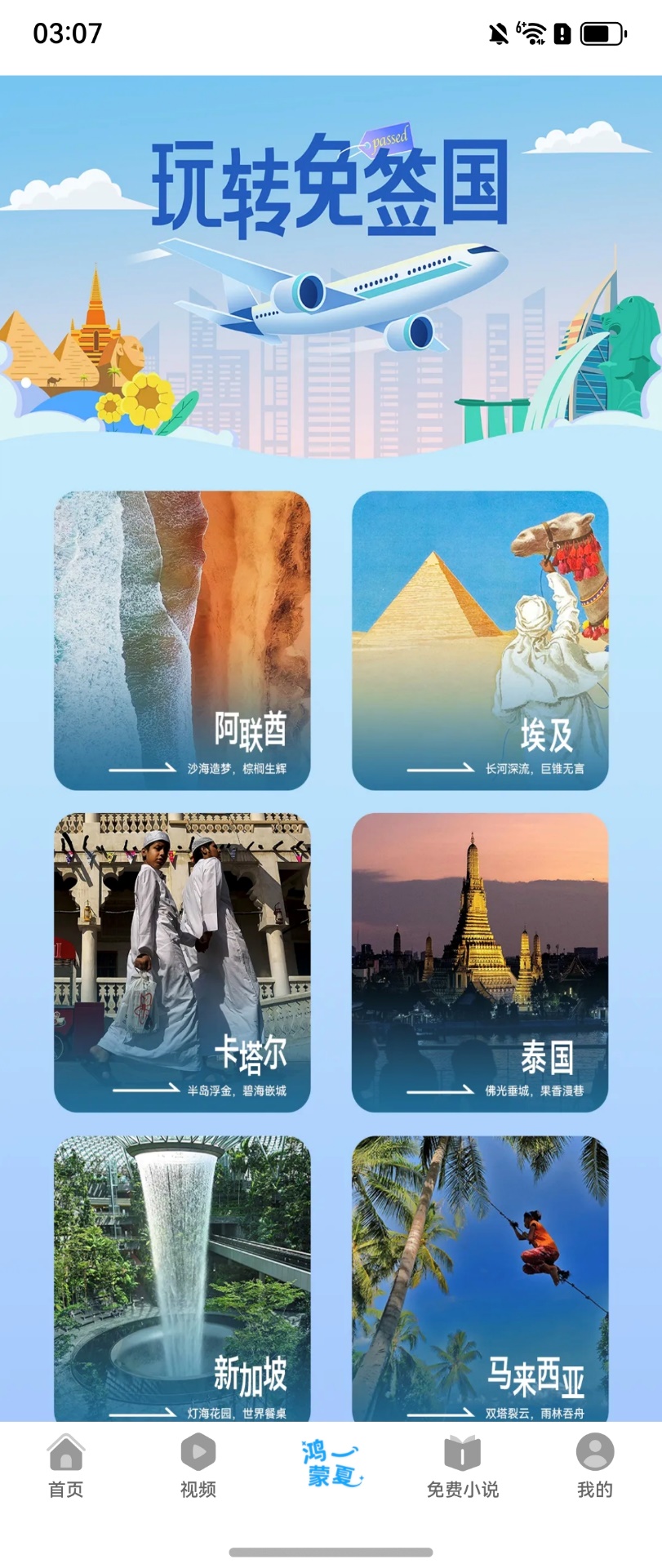
Task: Switch to the 首页 tab
Action: (66, 1466)
